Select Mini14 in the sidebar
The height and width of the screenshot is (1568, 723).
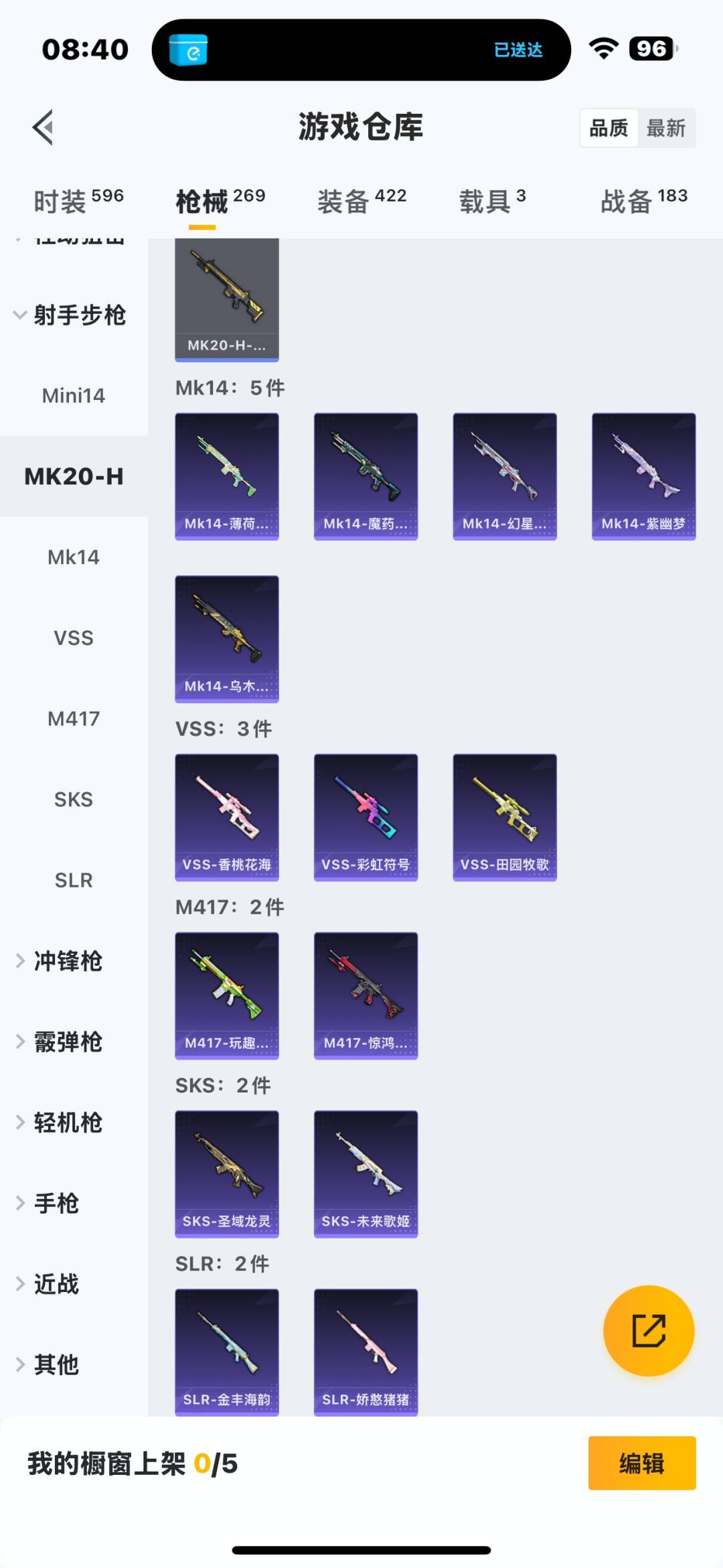(74, 396)
